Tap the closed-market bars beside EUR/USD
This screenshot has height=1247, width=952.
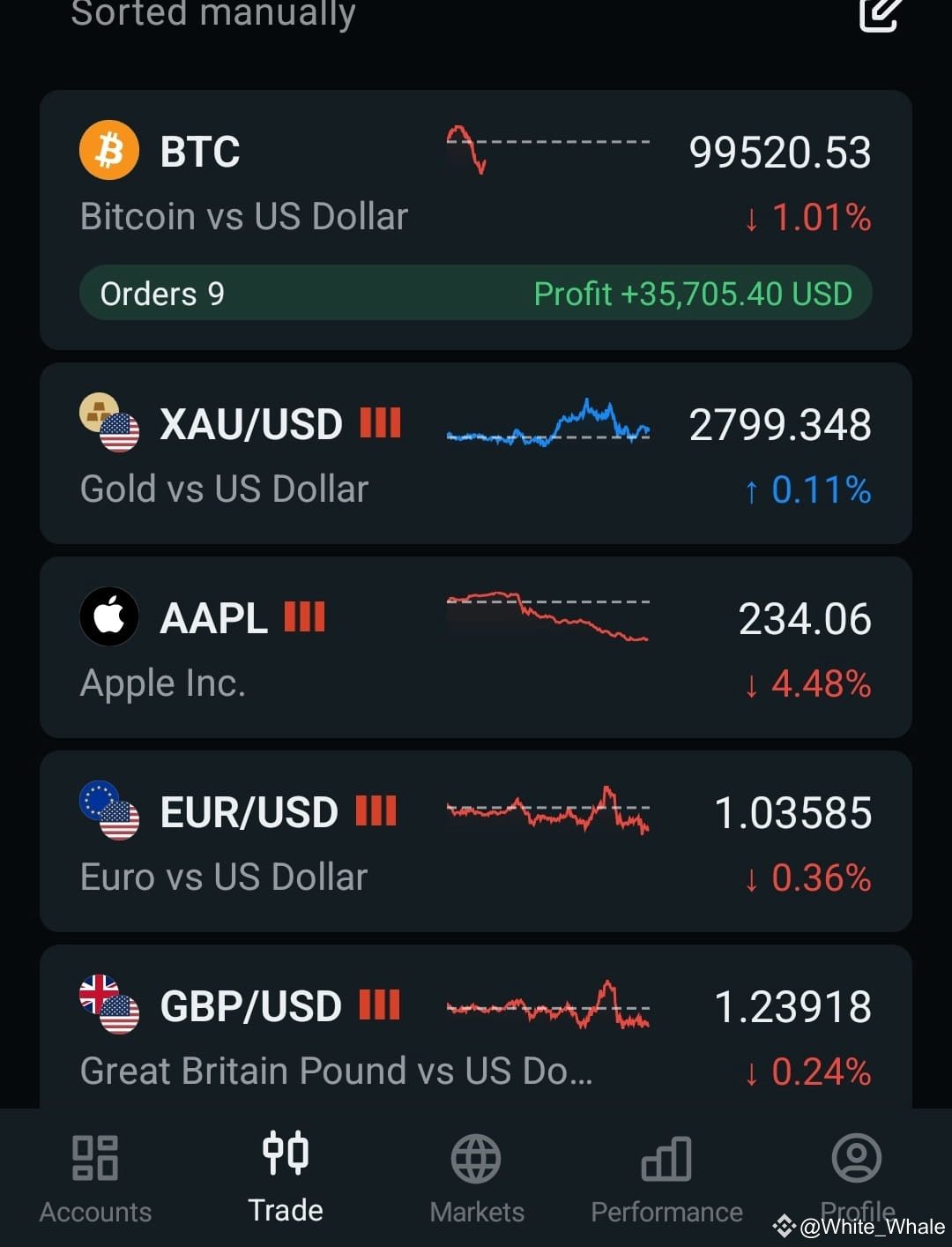point(375,810)
